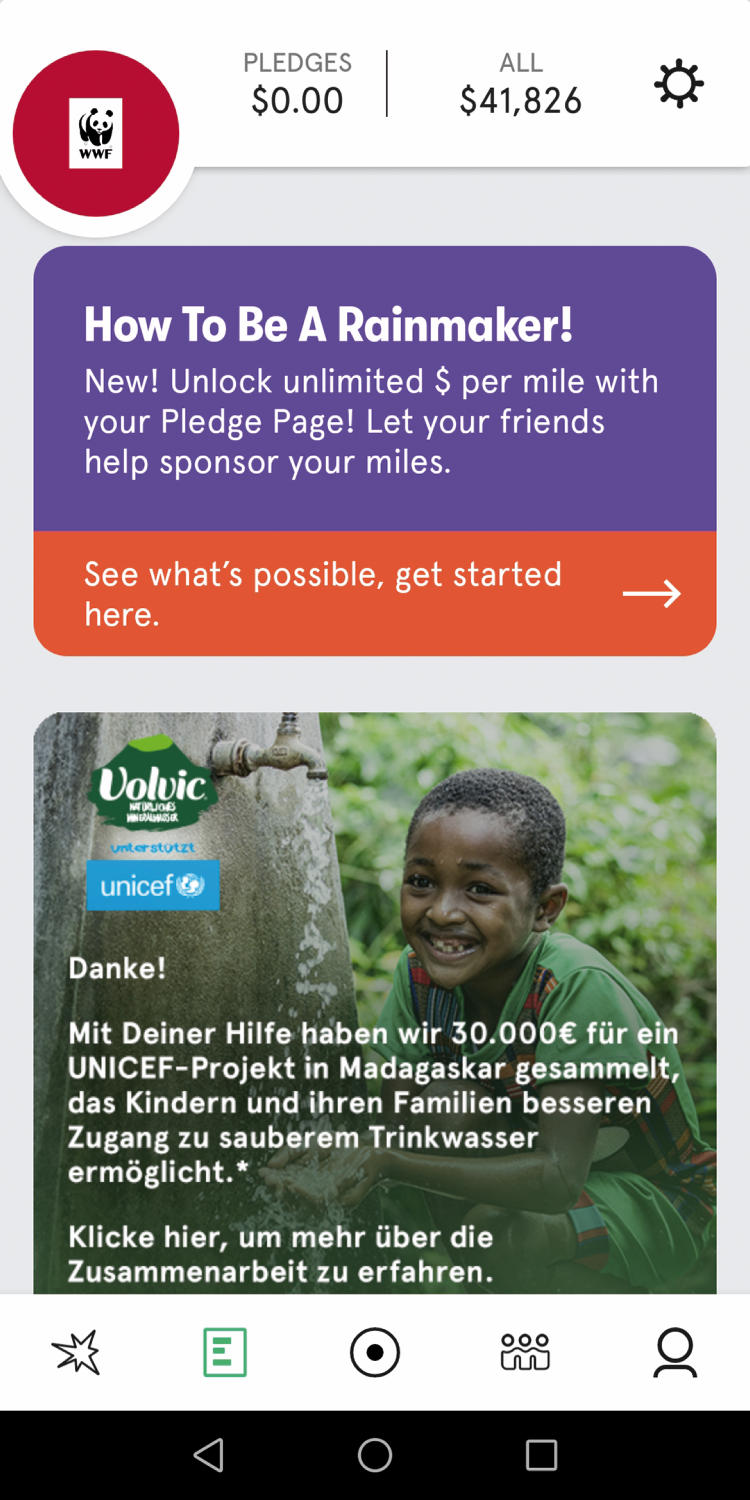
Task: Tap 'See what's possible, get started here'
Action: 375,593
